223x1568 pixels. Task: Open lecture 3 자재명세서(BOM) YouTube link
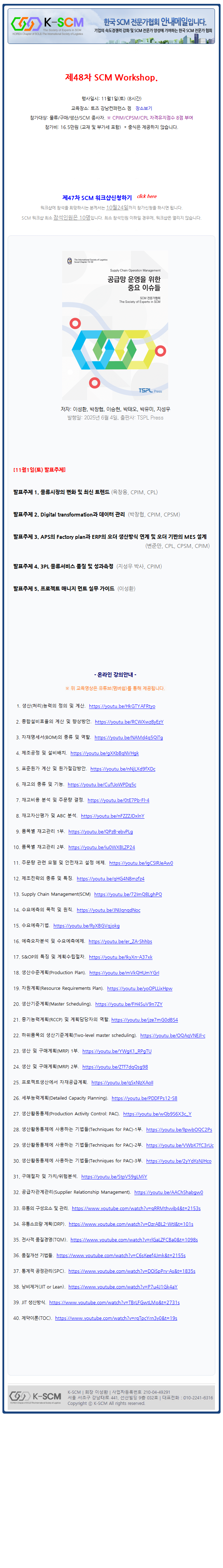coord(128,737)
